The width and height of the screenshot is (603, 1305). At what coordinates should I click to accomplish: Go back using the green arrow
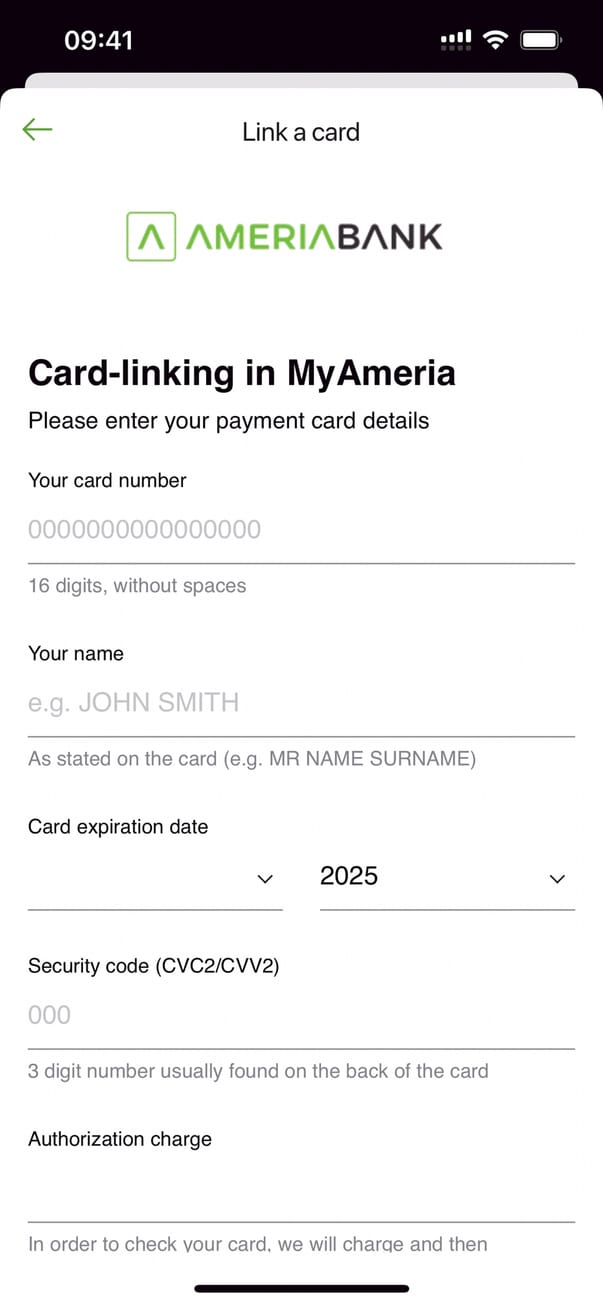click(x=37, y=130)
